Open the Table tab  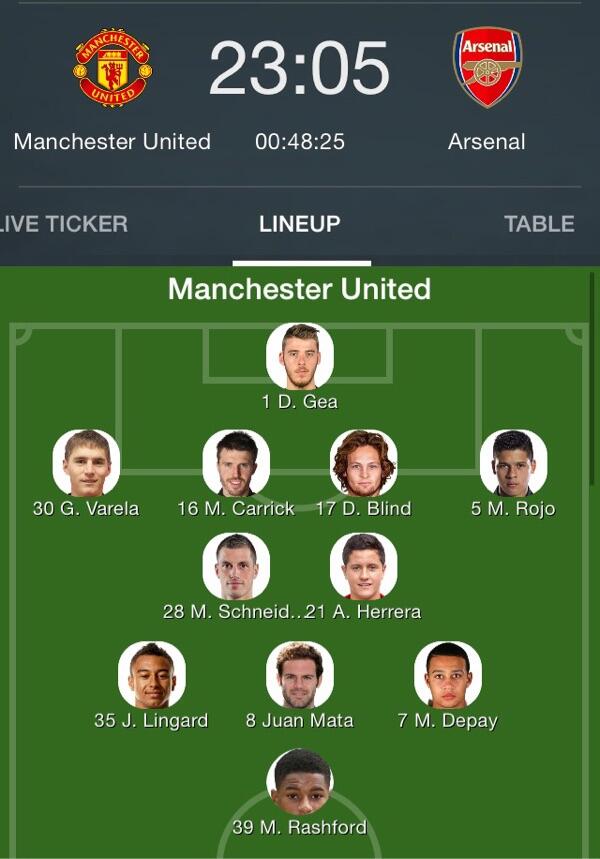pos(539,224)
